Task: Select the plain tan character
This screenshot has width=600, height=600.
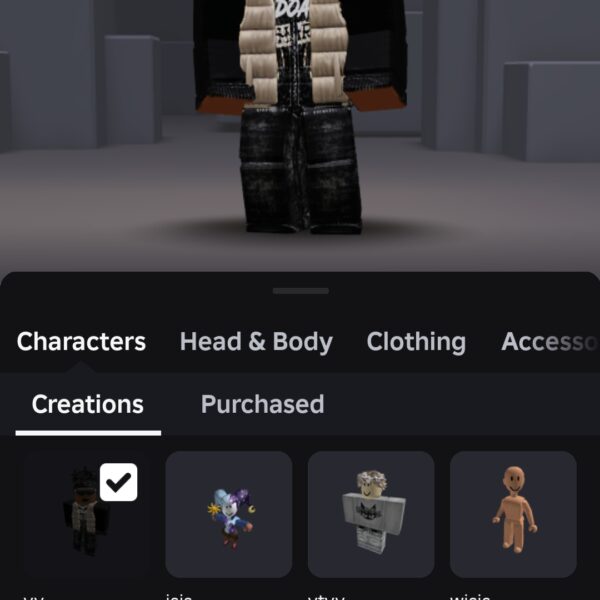Action: coord(513,514)
